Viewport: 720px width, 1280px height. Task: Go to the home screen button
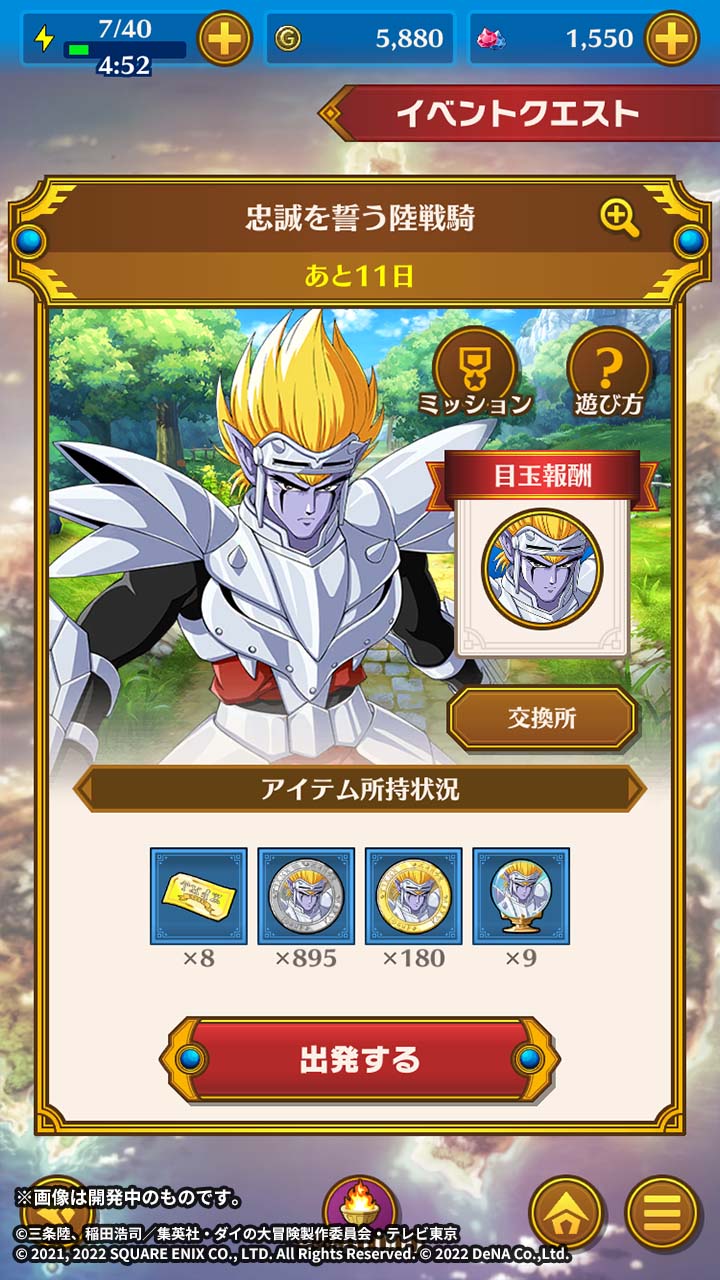coord(566,1211)
